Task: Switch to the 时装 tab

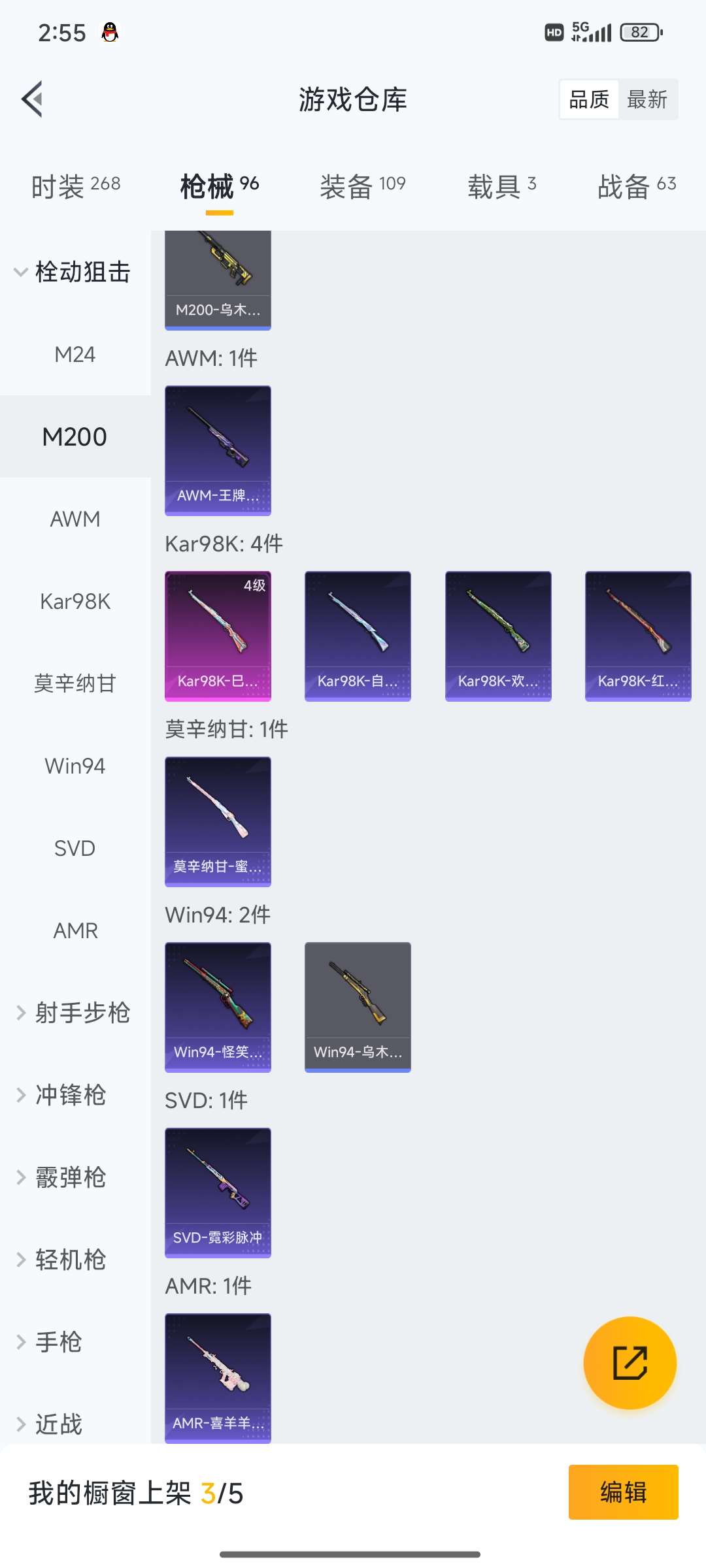Action: click(x=74, y=185)
